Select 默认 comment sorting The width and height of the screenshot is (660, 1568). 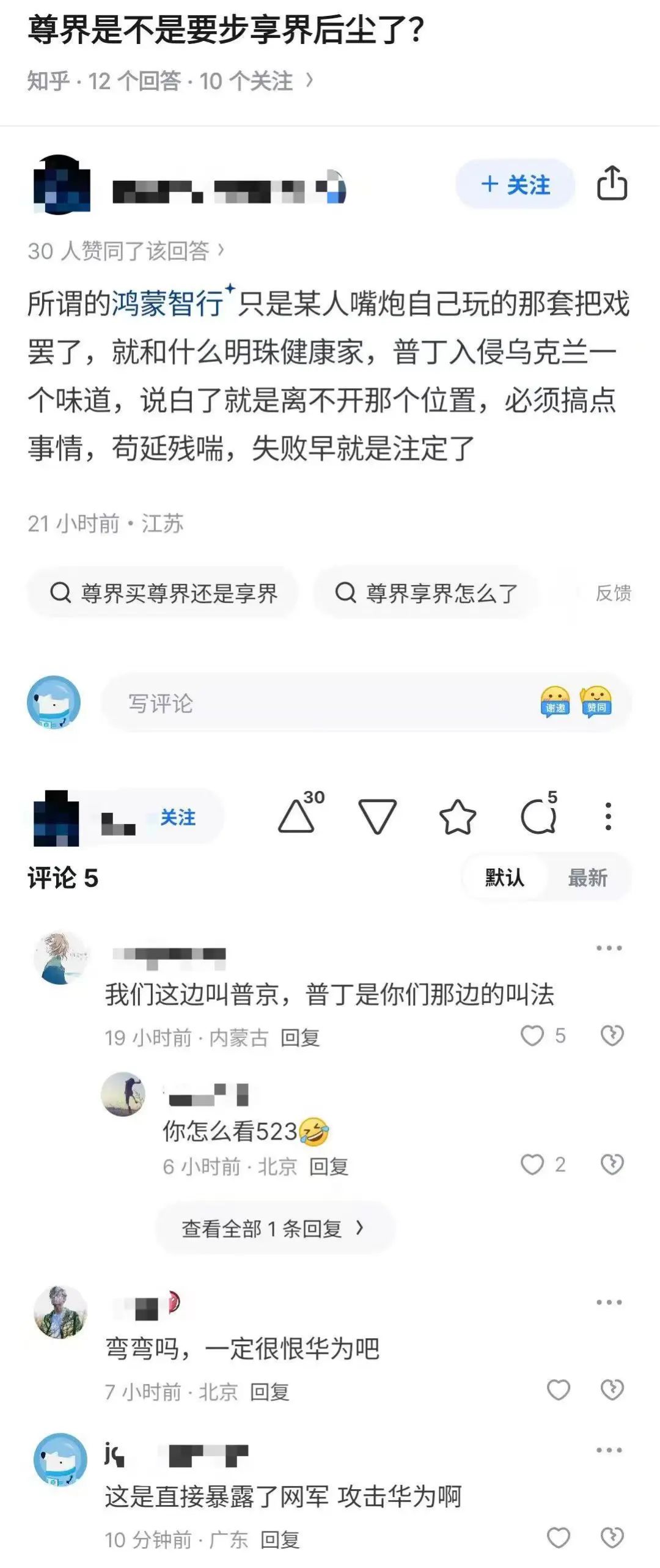pos(504,878)
